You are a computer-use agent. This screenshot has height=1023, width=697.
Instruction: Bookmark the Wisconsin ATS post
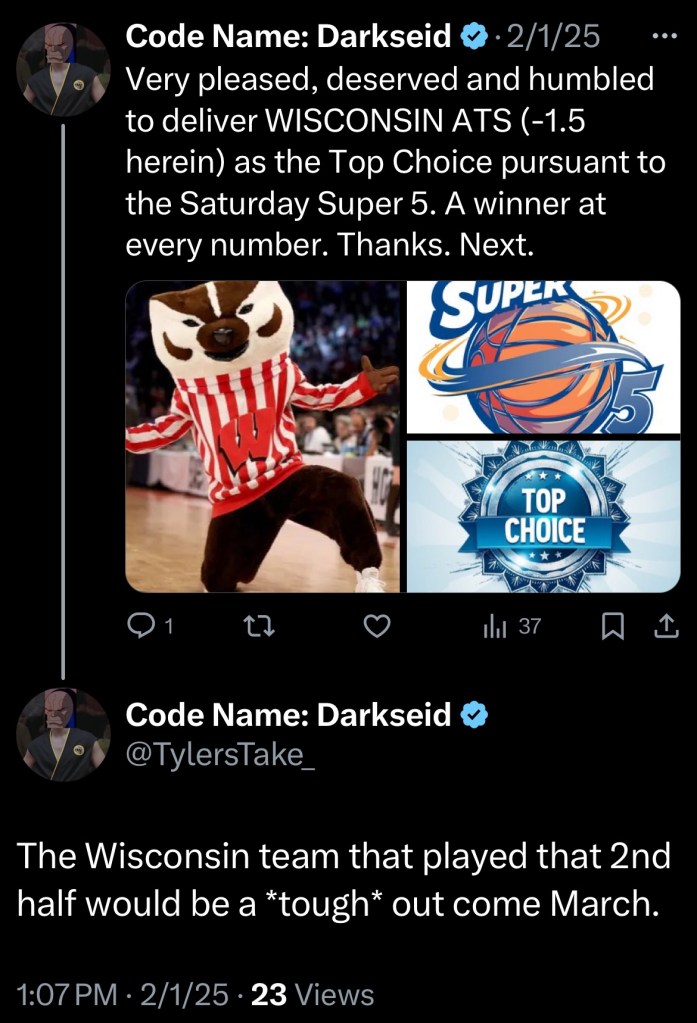[x=614, y=627]
